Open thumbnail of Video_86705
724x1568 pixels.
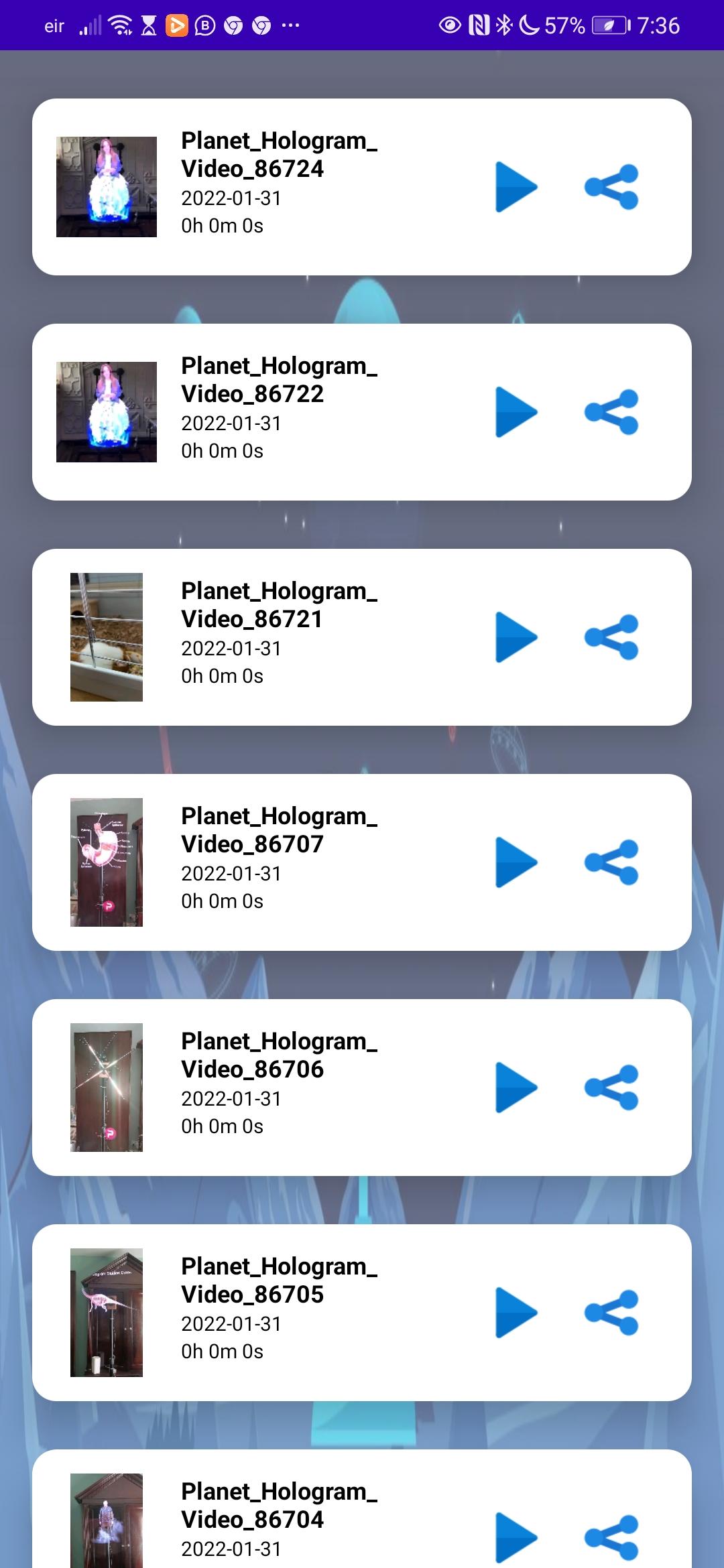coord(107,1313)
